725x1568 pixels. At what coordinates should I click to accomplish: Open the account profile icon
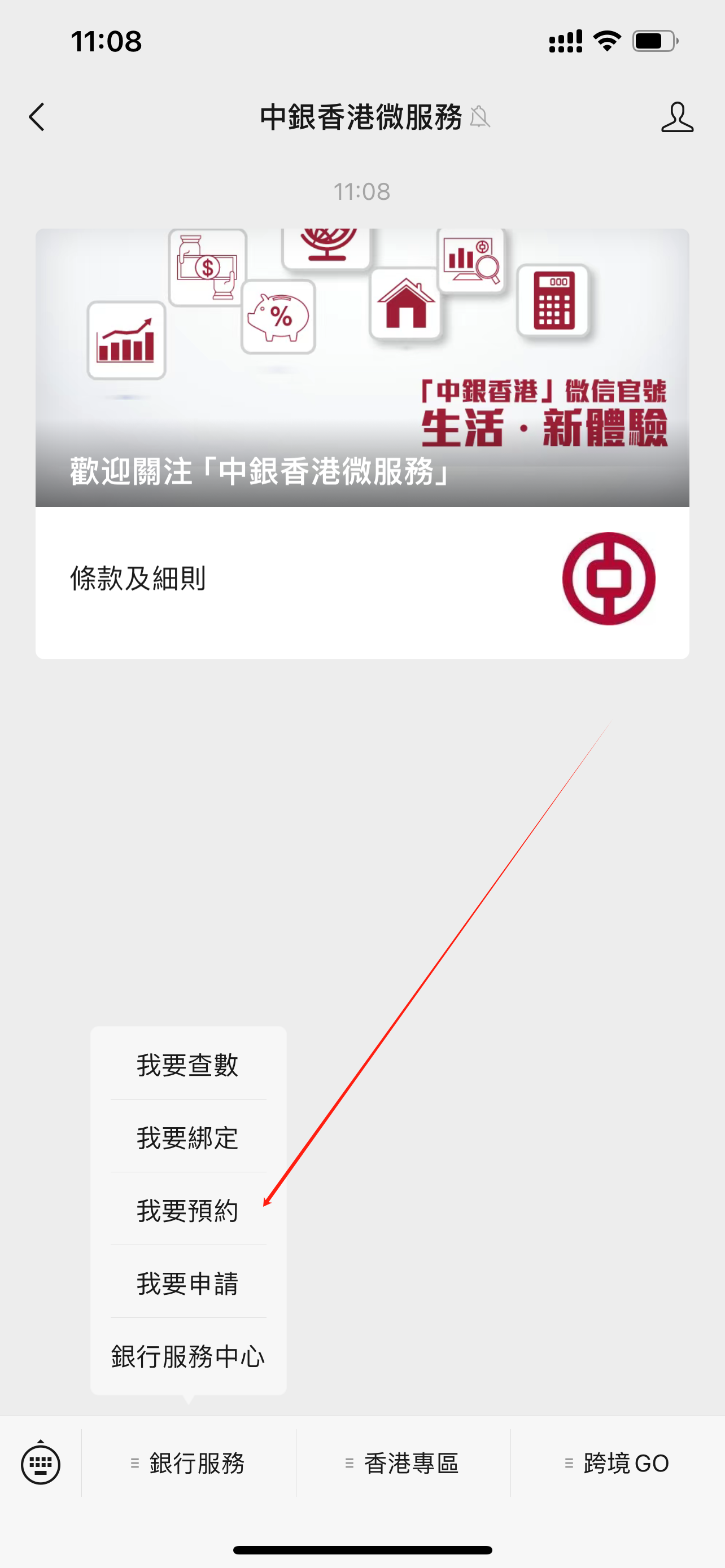click(677, 117)
